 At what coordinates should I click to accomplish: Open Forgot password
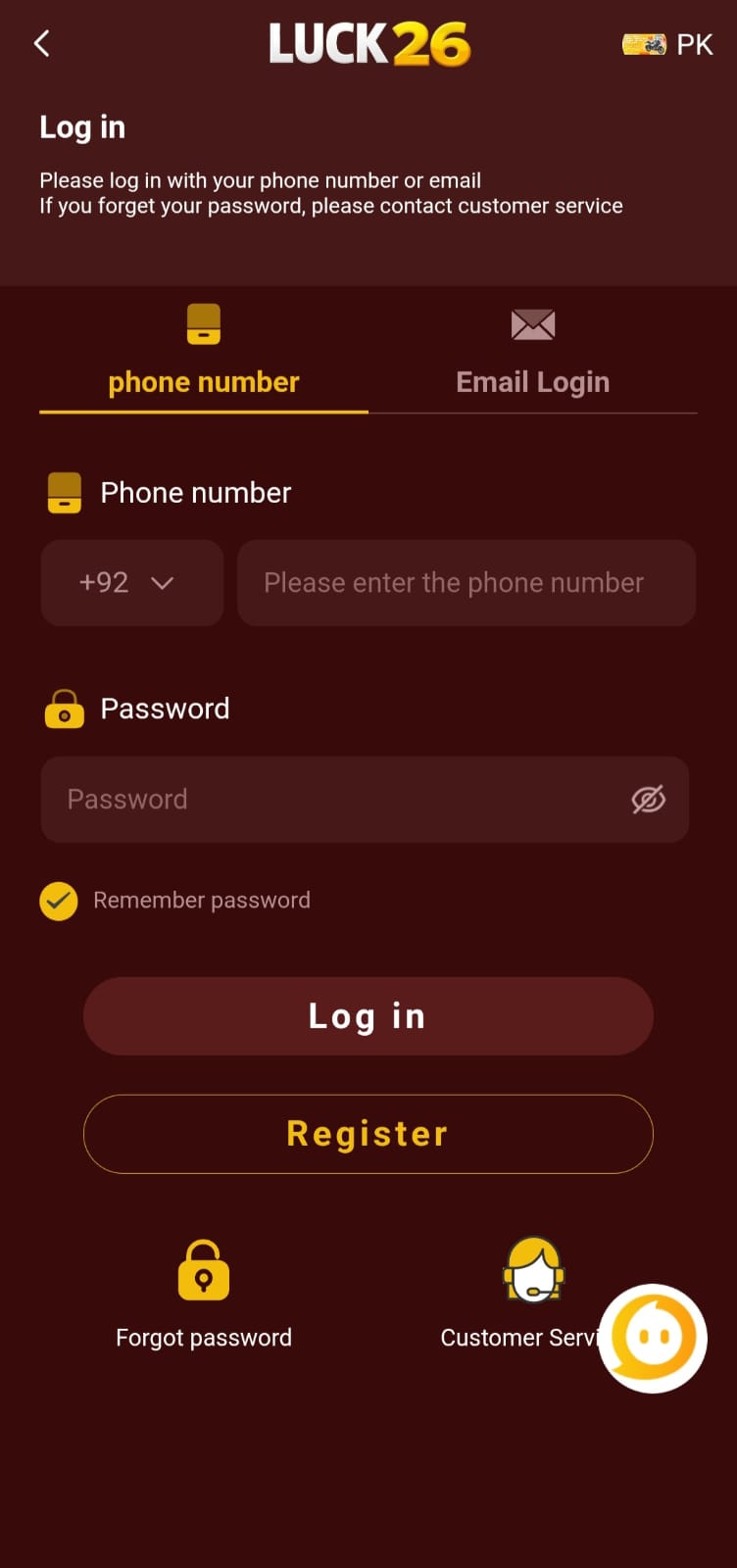coord(204,1294)
